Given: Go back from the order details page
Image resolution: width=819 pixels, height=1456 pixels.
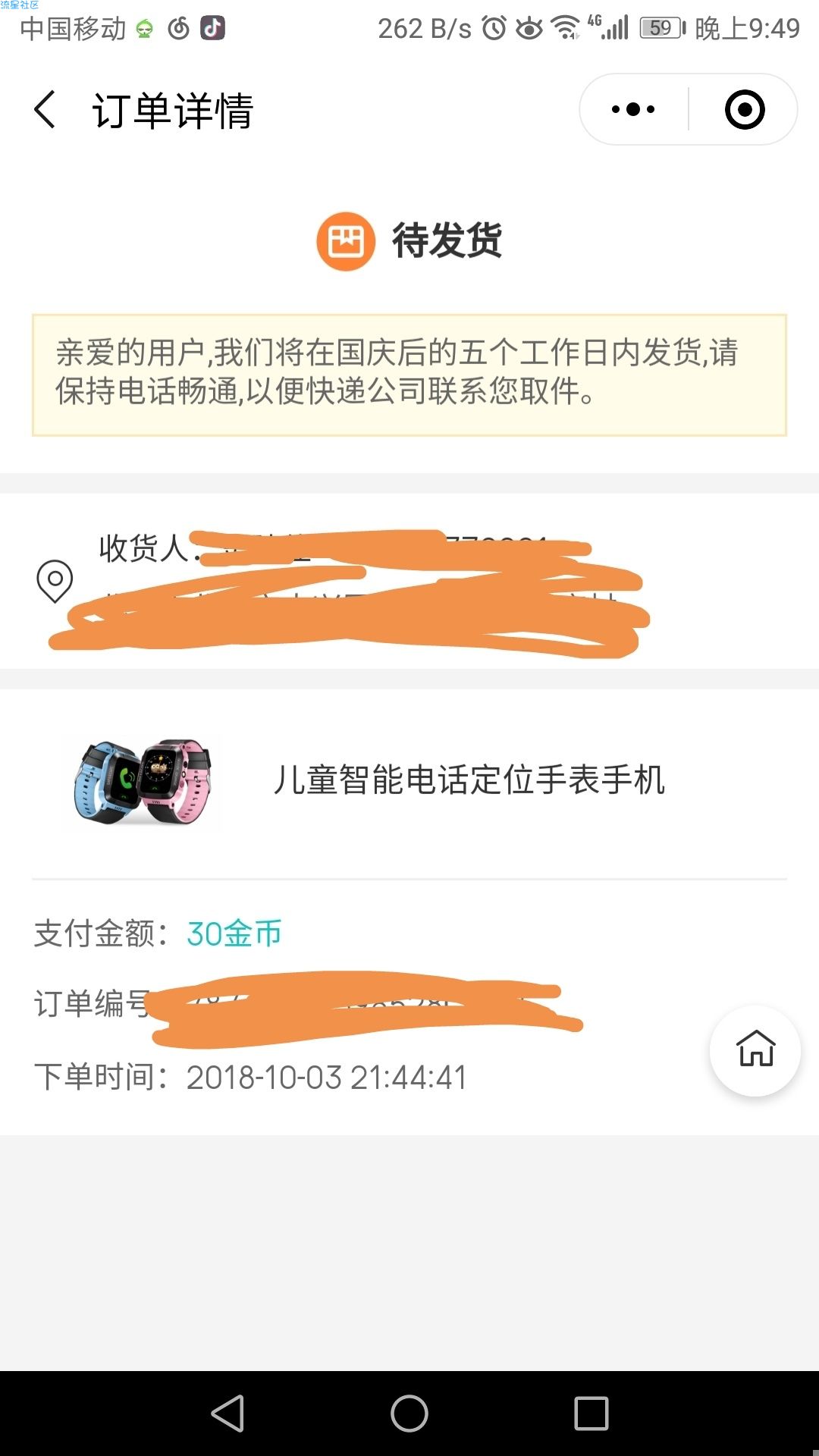Looking at the screenshot, I should (x=45, y=110).
